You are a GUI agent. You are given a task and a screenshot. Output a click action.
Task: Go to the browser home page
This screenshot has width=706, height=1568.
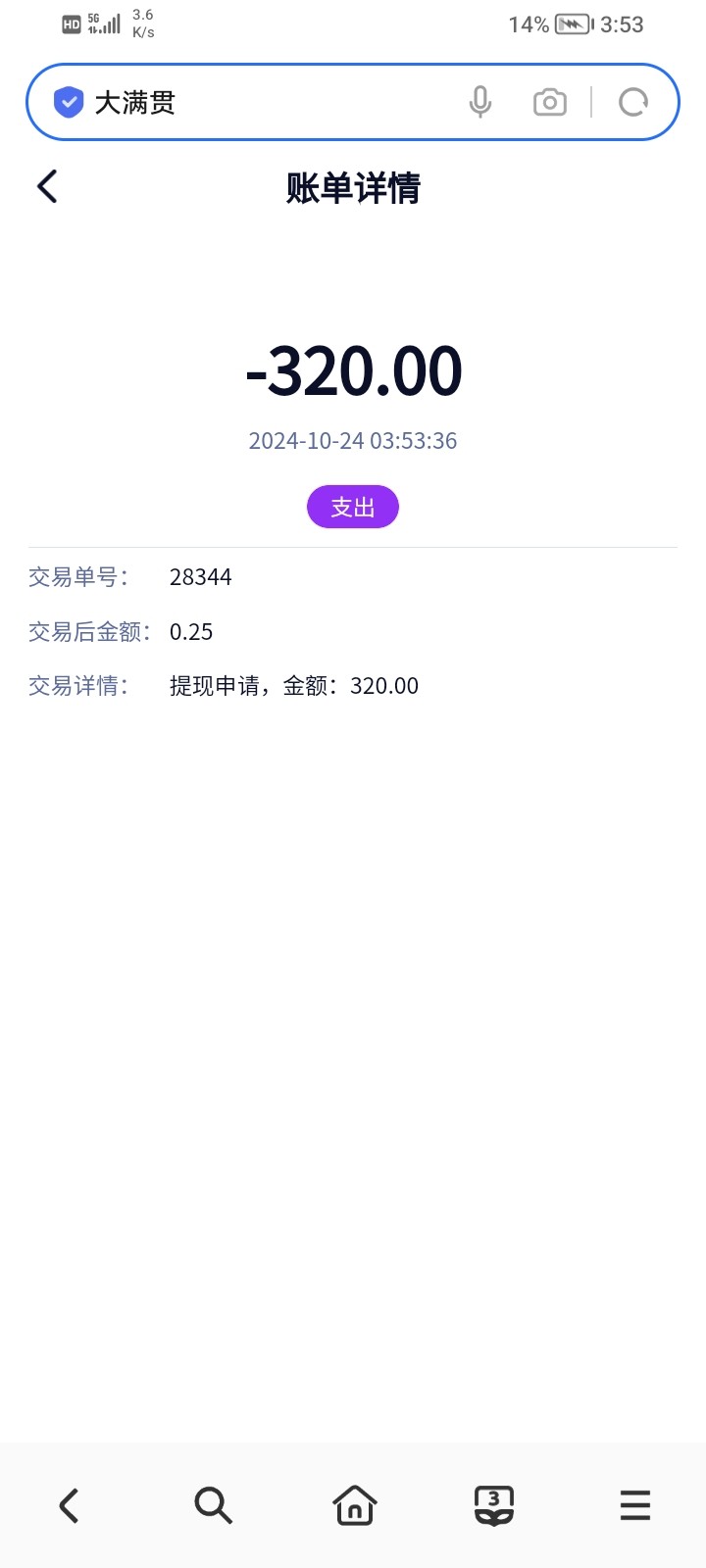[x=354, y=1505]
